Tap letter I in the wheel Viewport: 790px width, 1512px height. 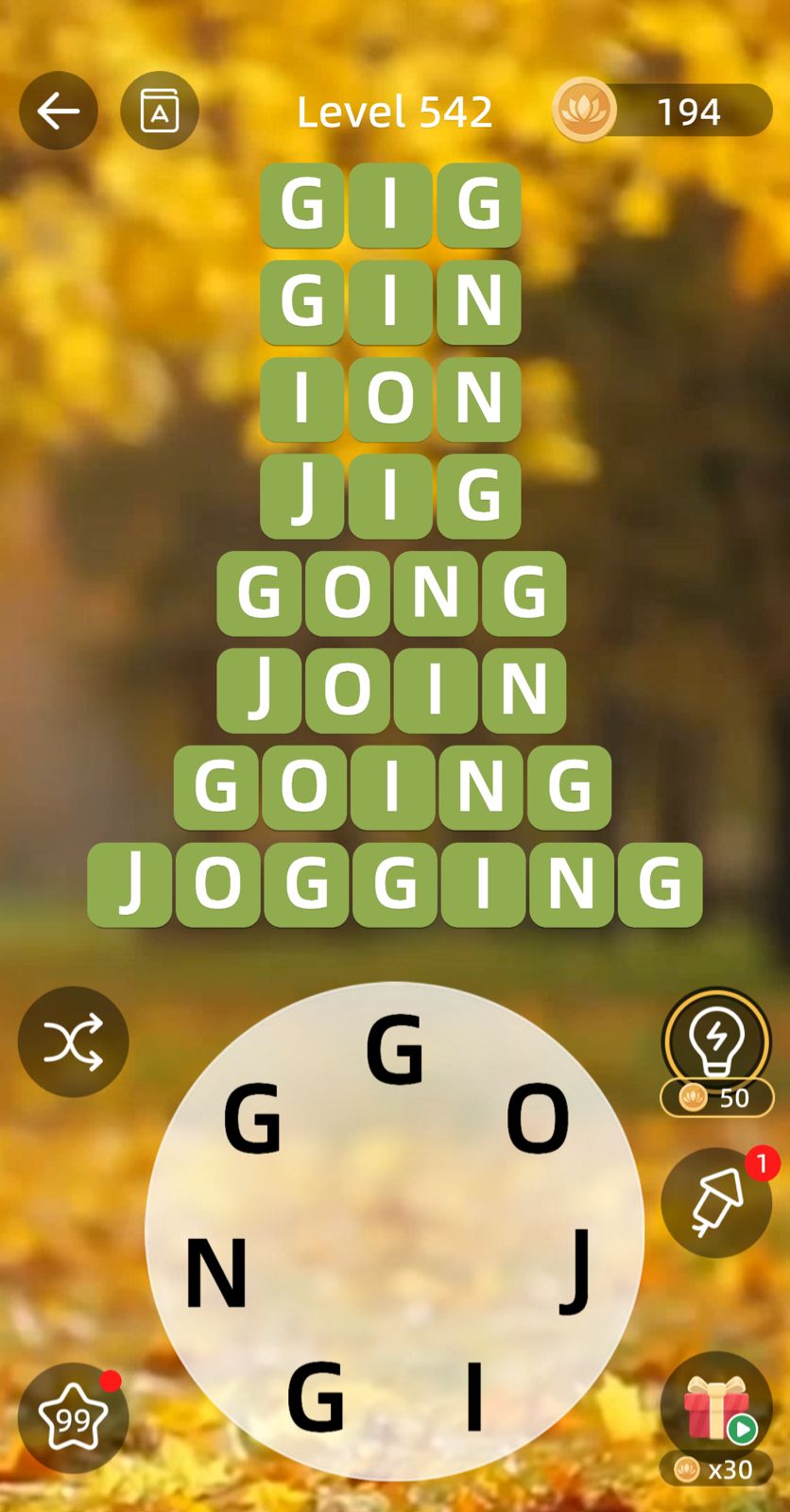(475, 1397)
